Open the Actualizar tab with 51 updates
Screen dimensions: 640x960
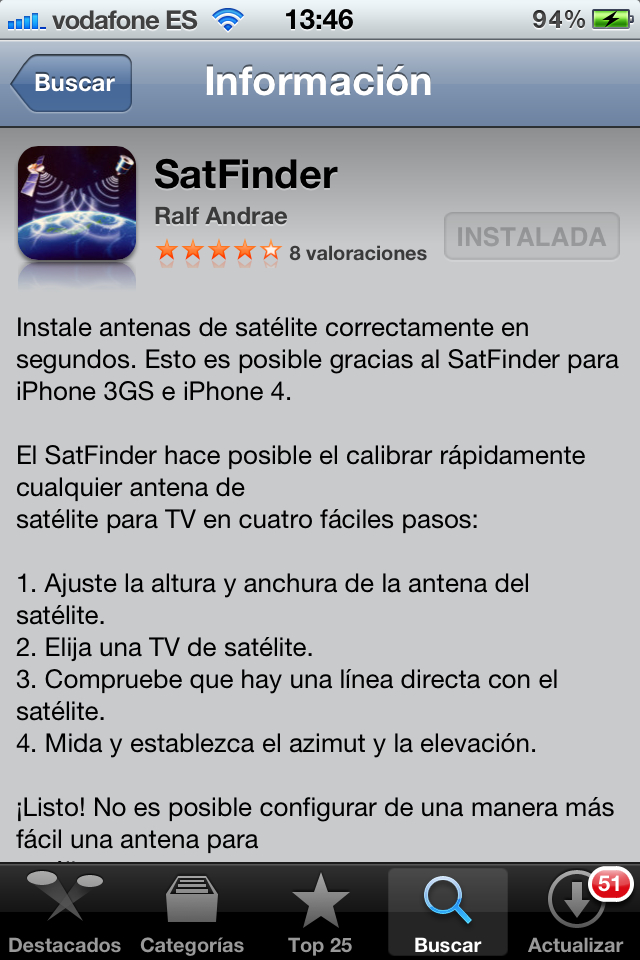click(x=575, y=912)
